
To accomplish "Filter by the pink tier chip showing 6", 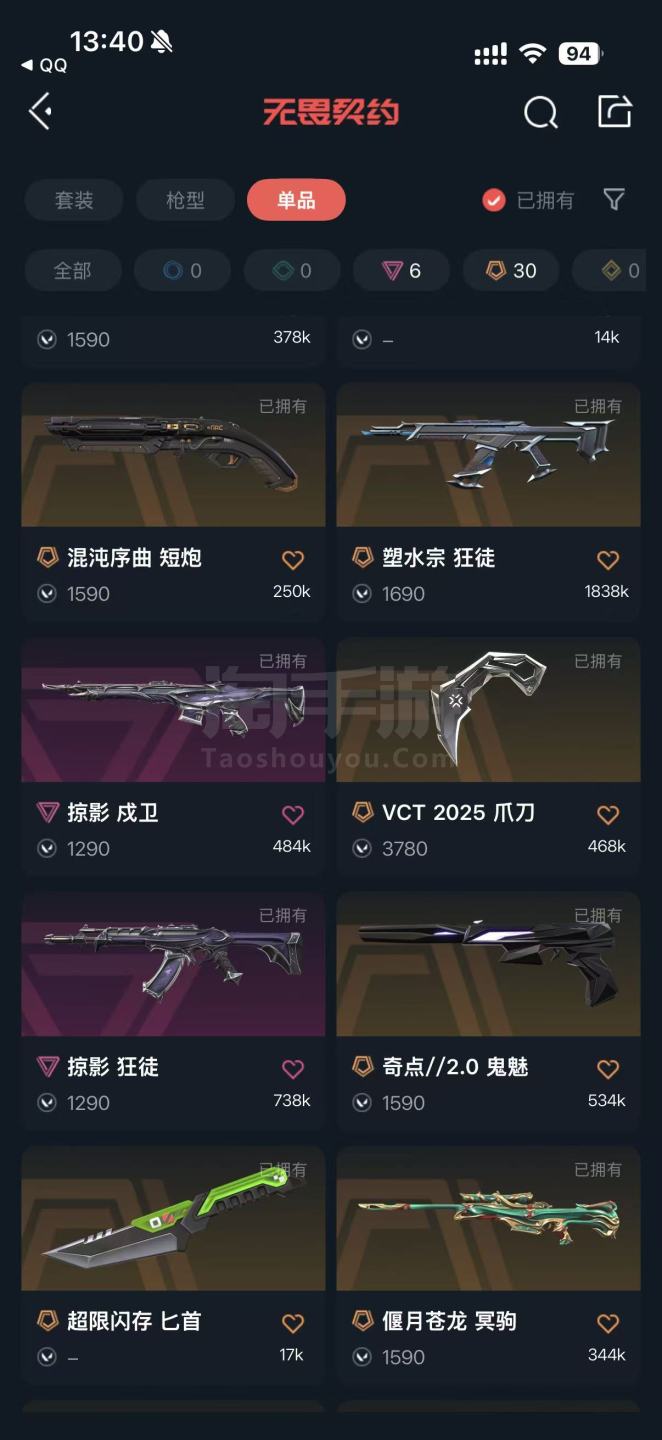I will [401, 270].
